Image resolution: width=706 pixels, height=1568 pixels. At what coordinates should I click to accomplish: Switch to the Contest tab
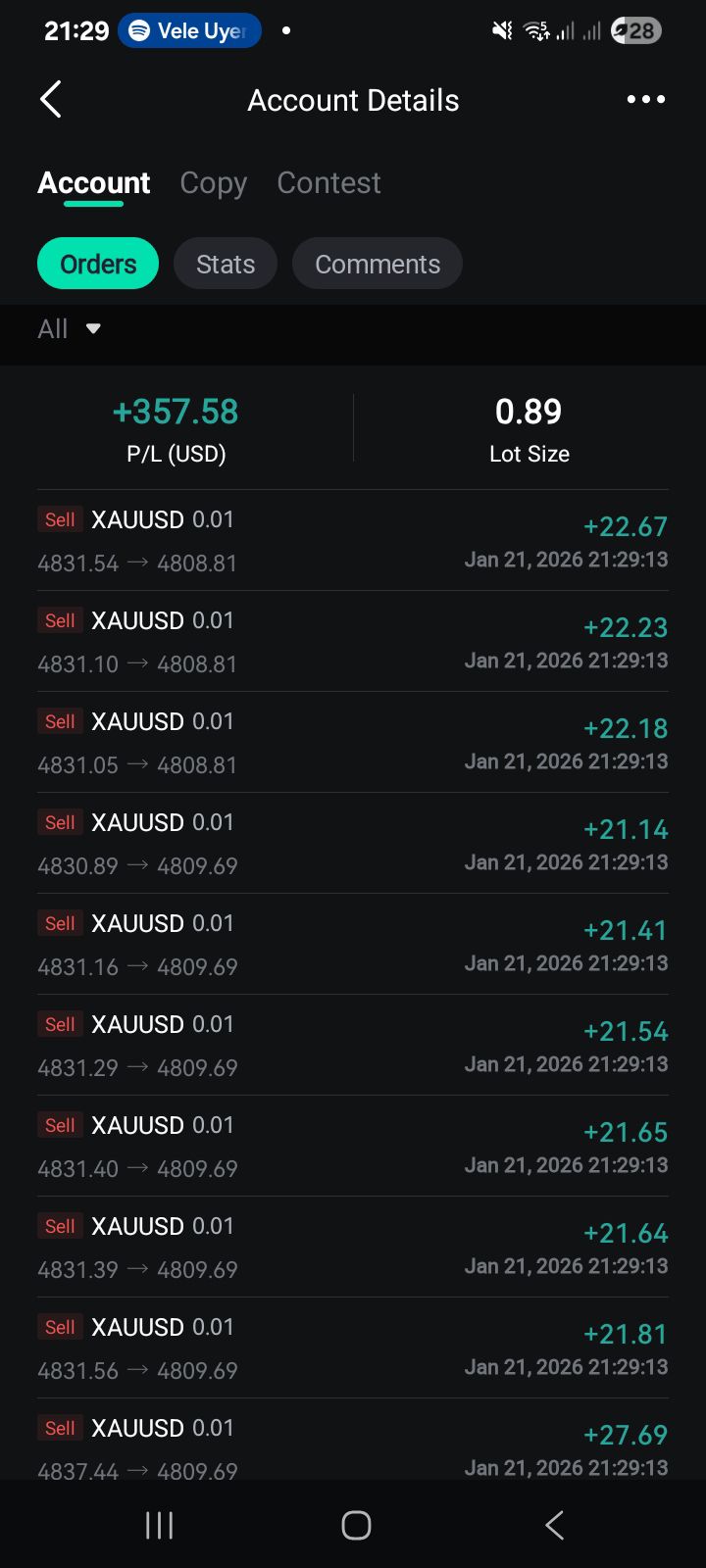328,183
